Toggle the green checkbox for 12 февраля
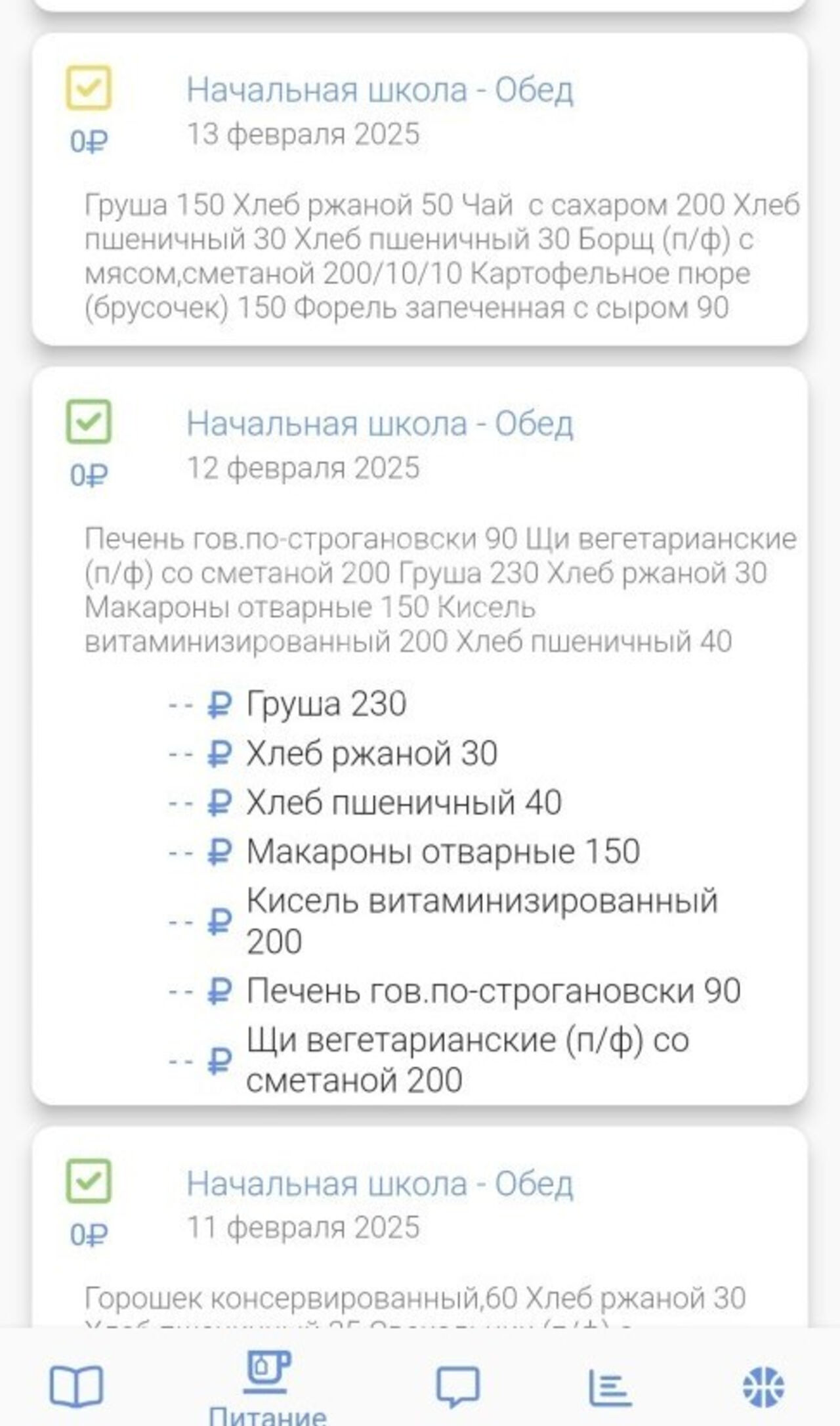Screen dimensions: 840x1426 tap(89, 421)
